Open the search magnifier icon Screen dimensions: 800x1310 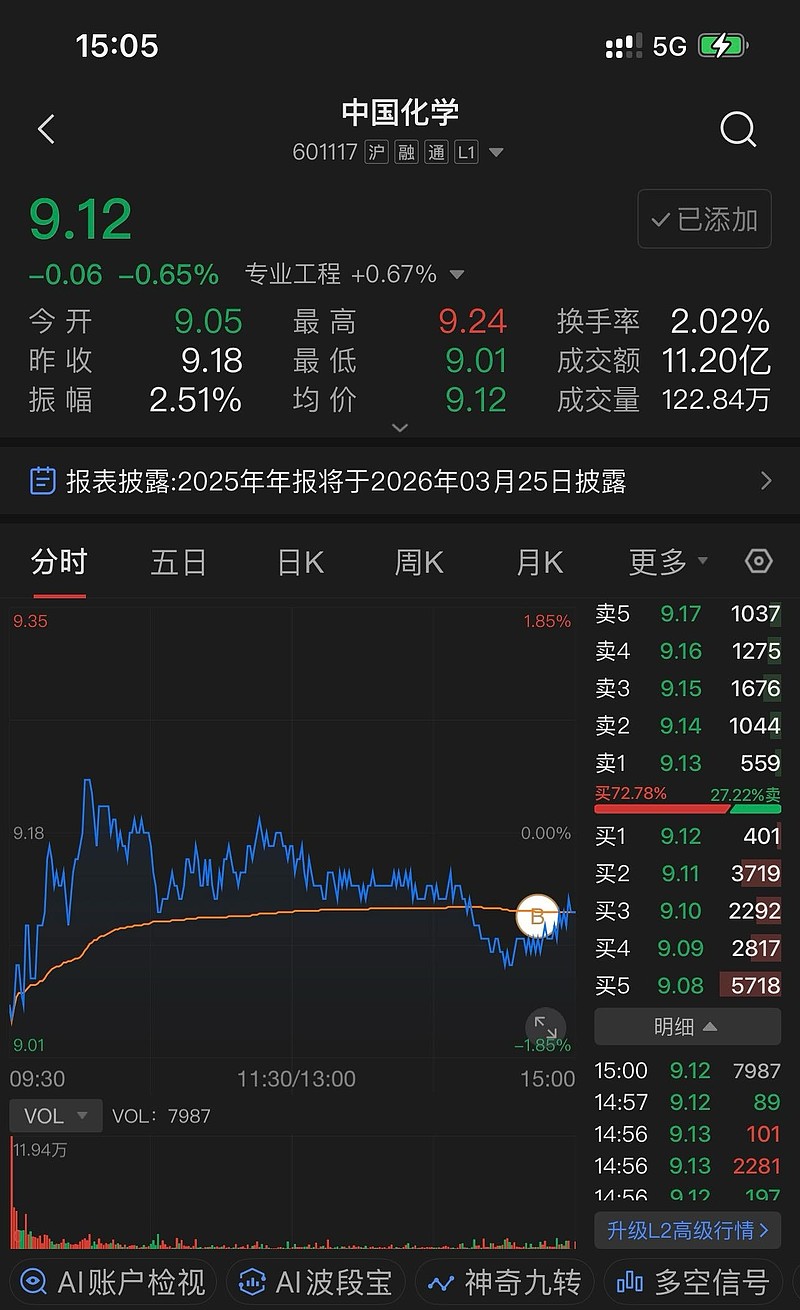coord(737,130)
